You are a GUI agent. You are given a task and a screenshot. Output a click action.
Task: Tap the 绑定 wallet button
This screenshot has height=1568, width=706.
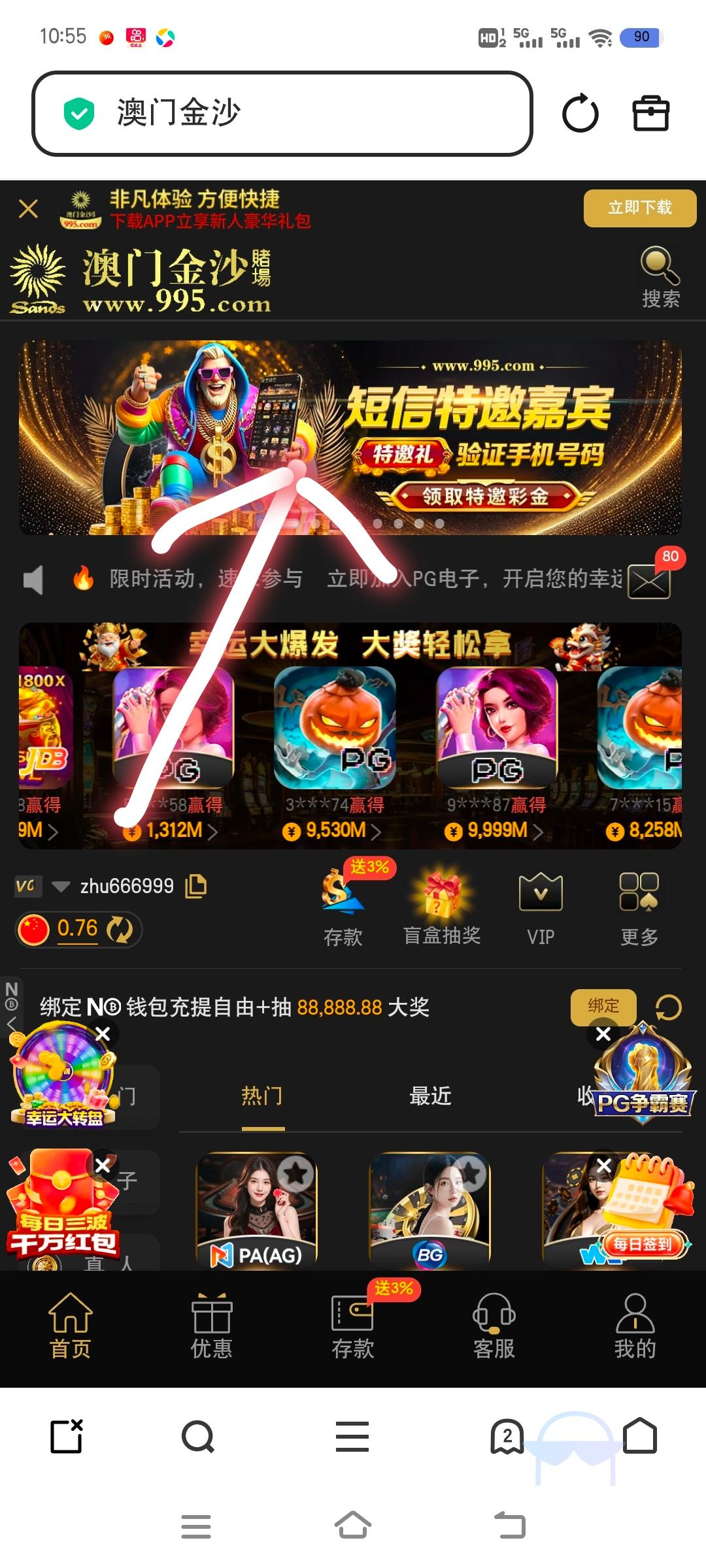pyautogui.click(x=603, y=1005)
